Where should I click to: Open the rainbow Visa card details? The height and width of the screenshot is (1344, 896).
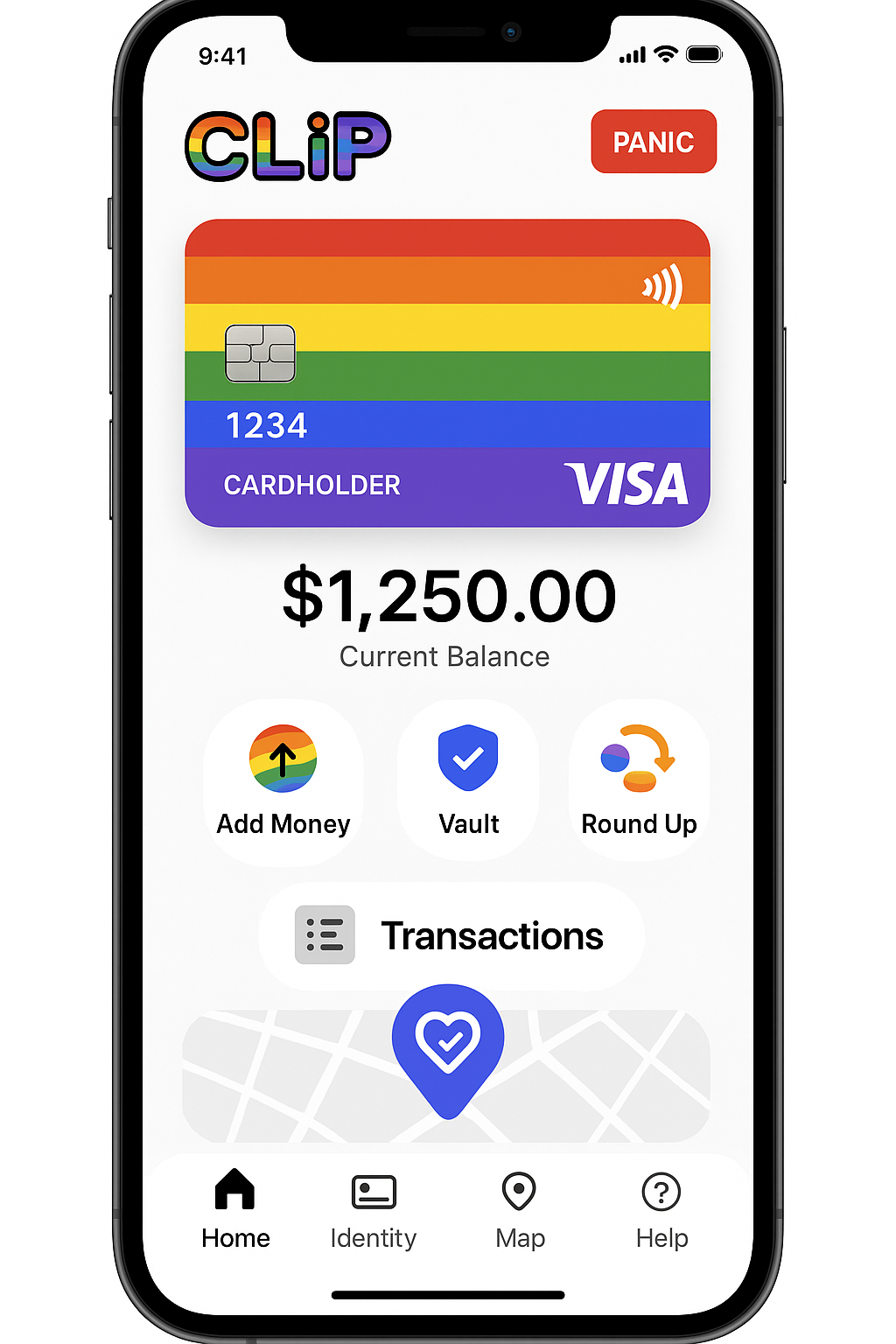pos(447,373)
